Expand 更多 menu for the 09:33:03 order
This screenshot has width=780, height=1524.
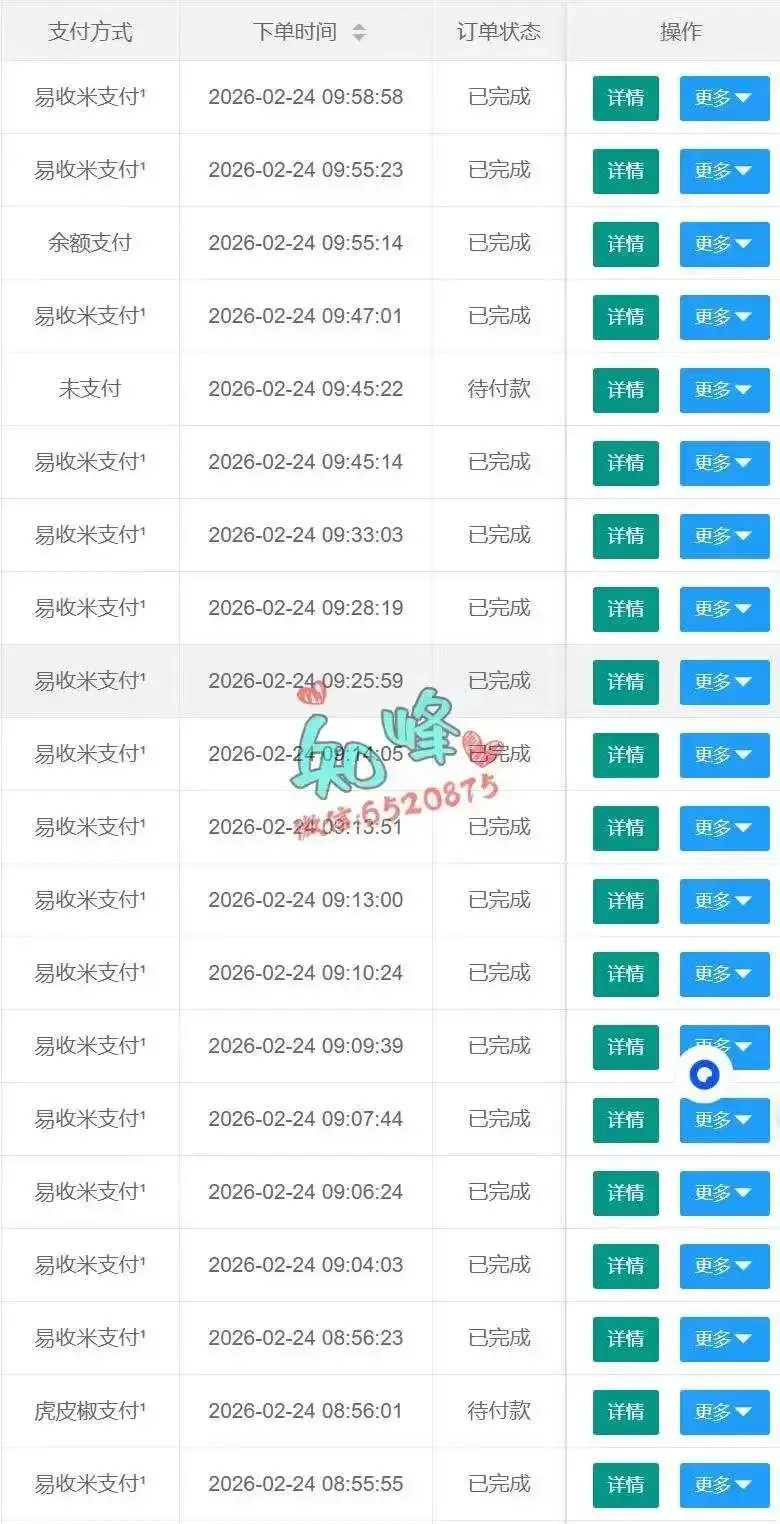click(724, 535)
